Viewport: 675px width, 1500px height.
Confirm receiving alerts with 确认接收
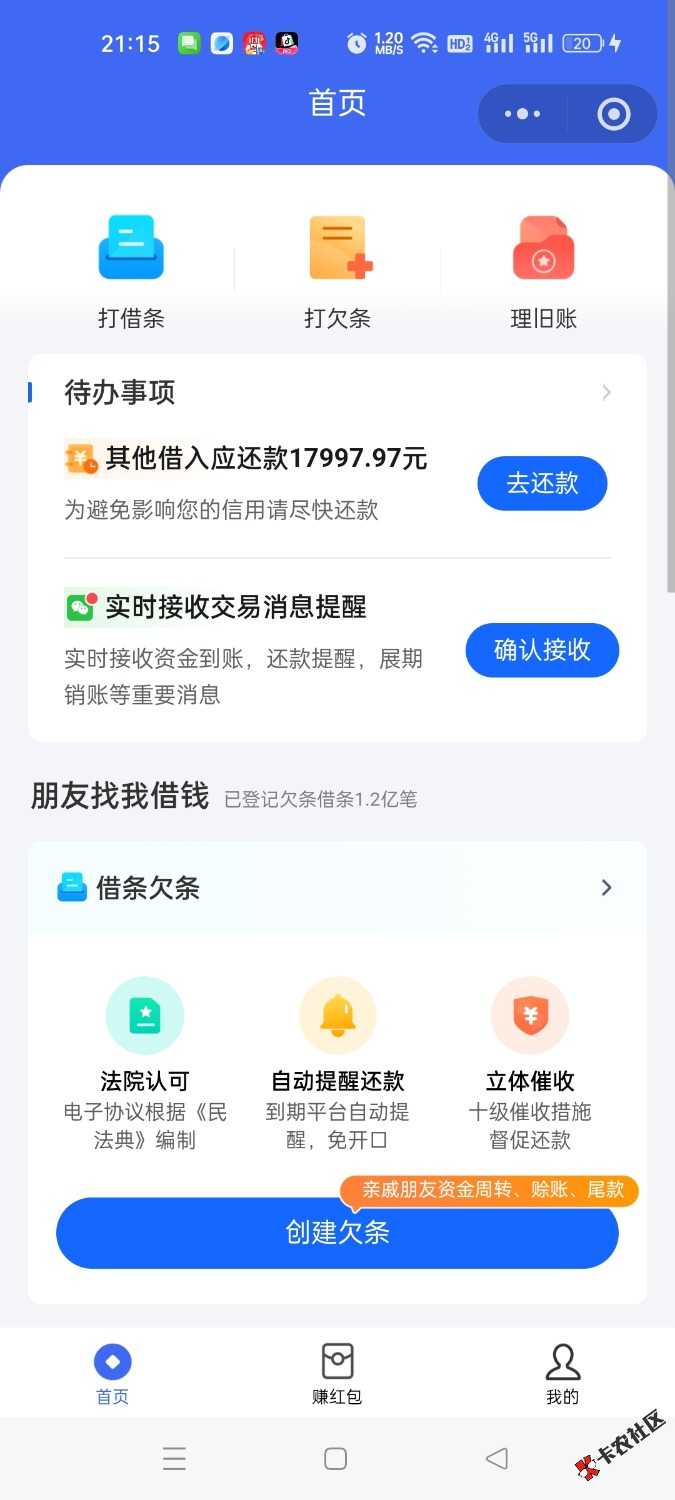pyautogui.click(x=542, y=651)
